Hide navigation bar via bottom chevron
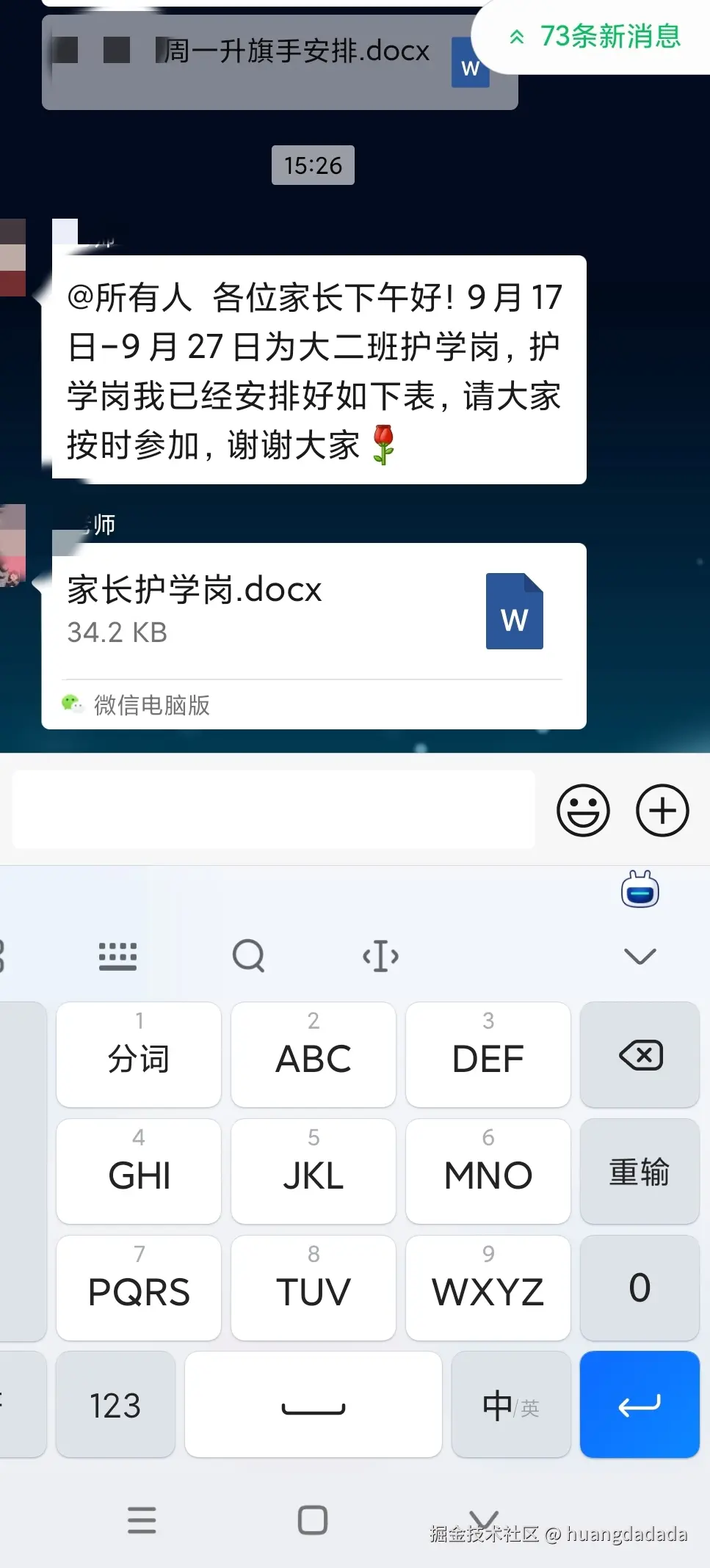 coord(482,1520)
